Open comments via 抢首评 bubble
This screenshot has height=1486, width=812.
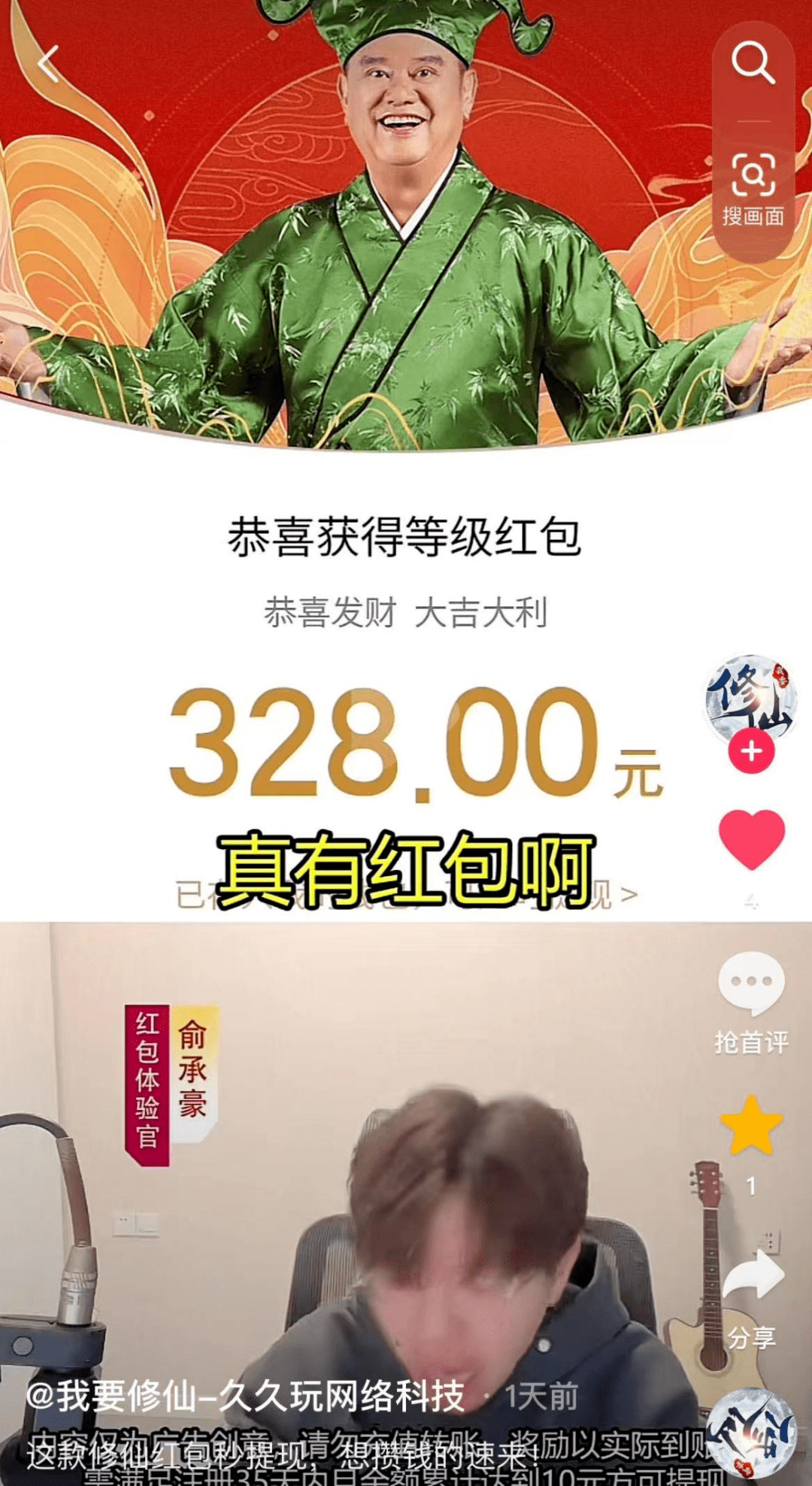tap(751, 982)
